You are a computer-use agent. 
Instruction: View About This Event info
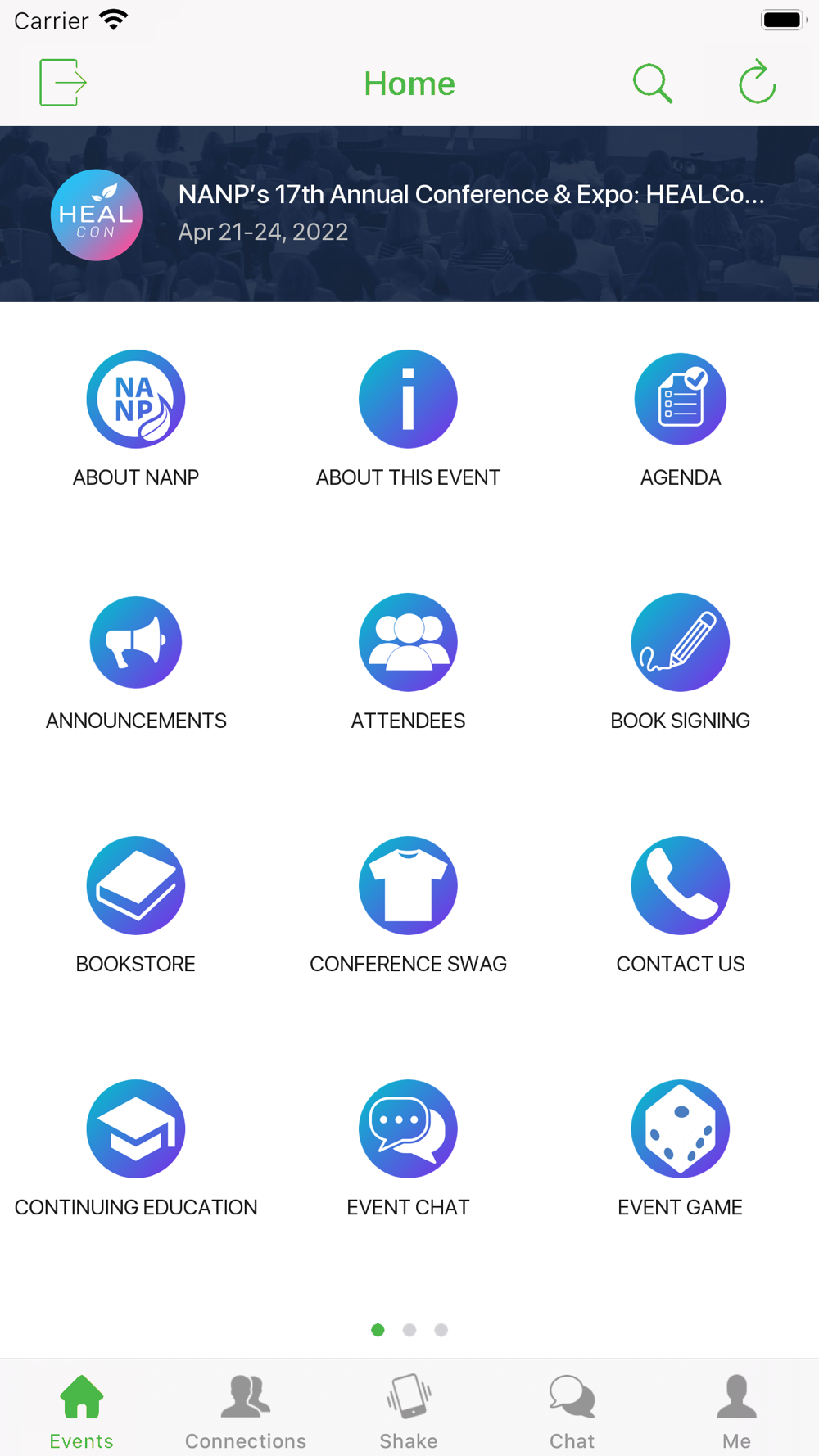point(408,419)
